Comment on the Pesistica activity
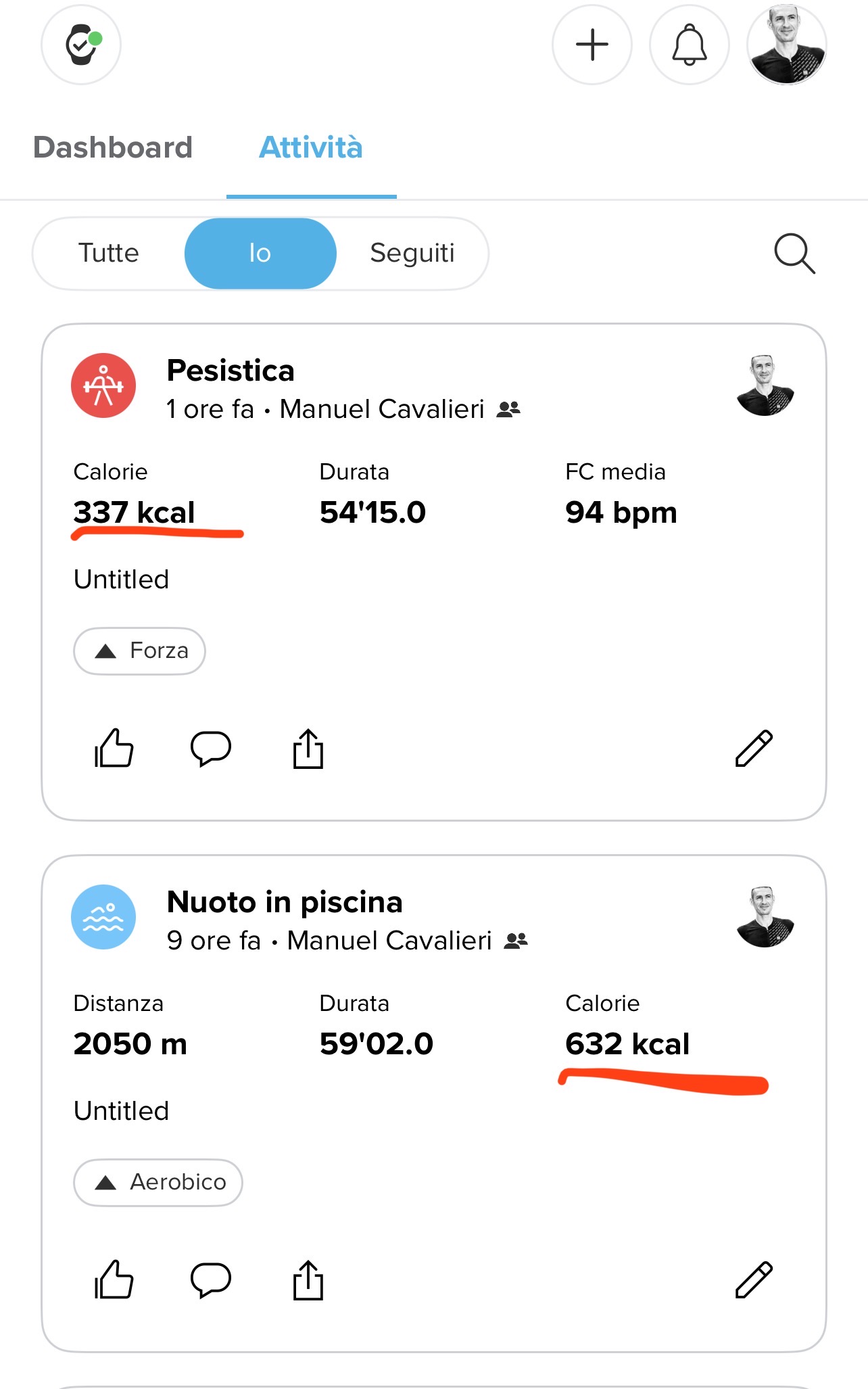Screen dimensions: 868x1389 pos(211,749)
